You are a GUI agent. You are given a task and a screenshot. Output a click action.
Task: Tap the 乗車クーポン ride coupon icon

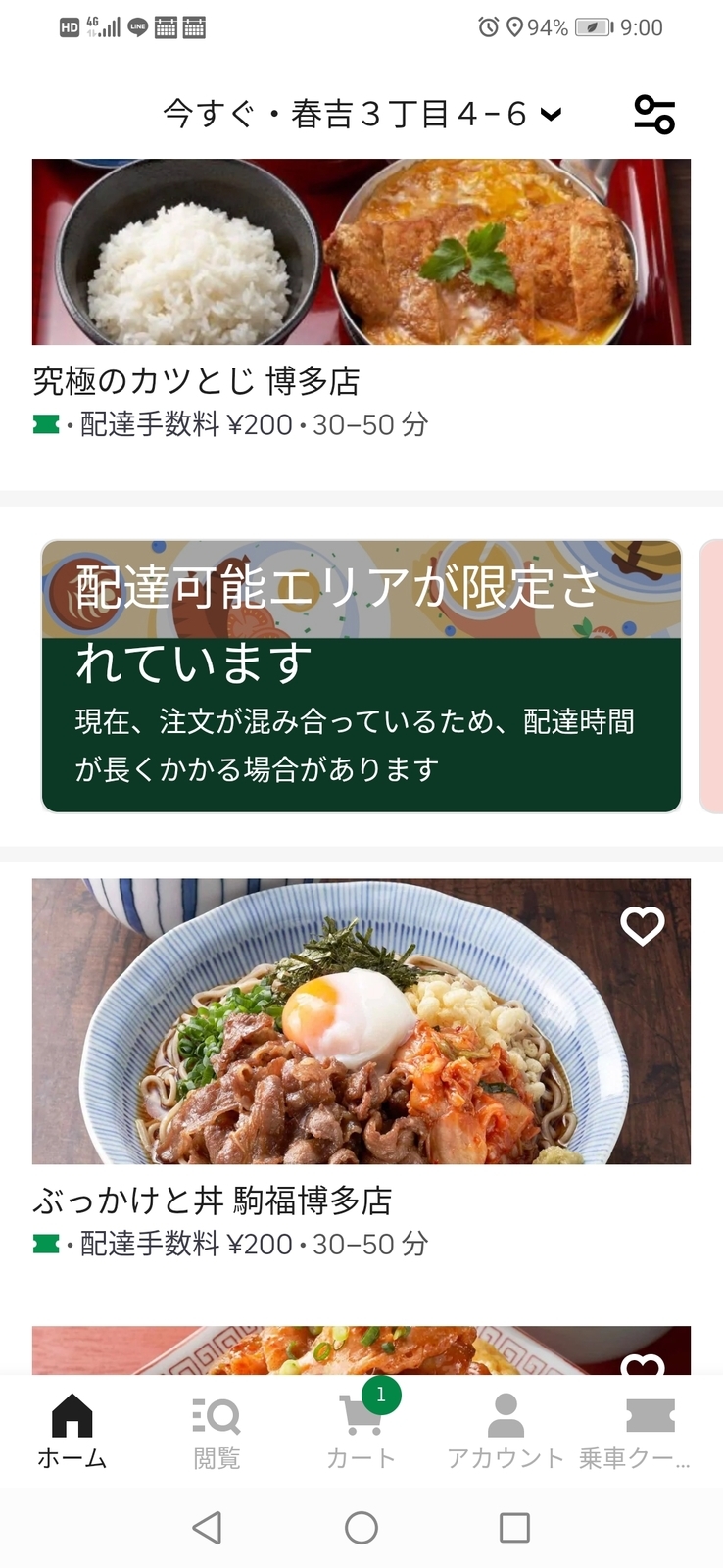pos(649,1414)
